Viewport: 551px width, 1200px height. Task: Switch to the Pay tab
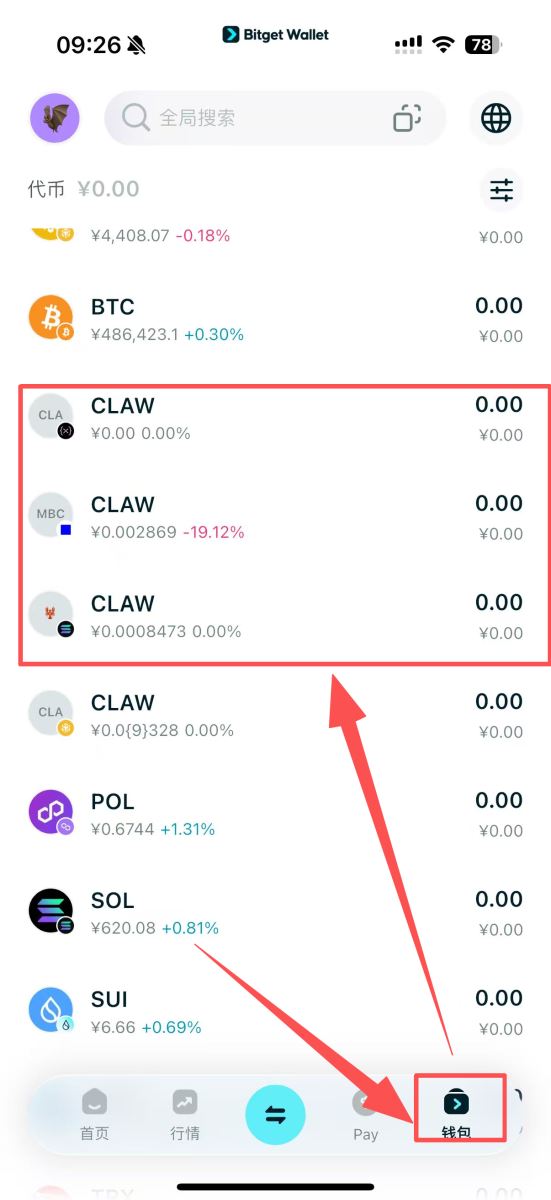(366, 1113)
